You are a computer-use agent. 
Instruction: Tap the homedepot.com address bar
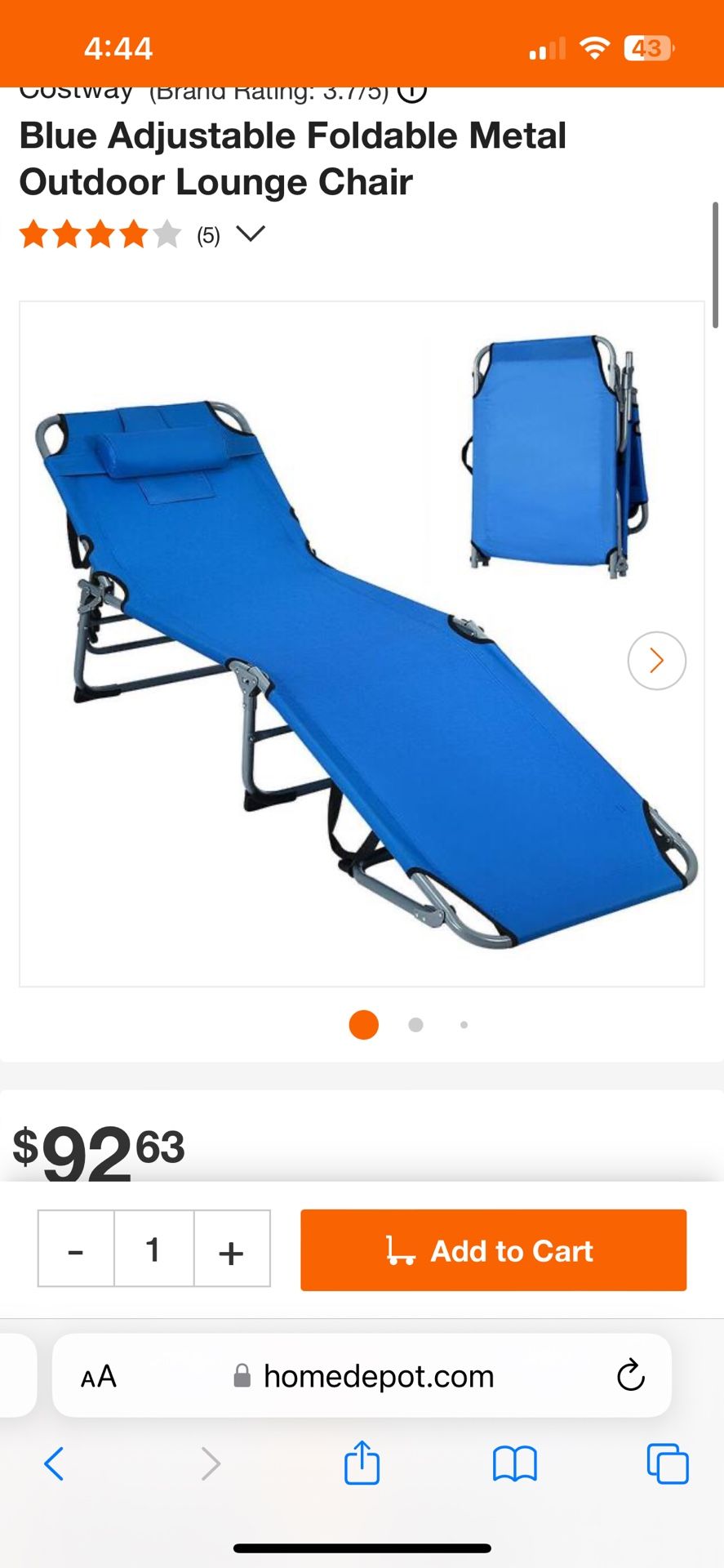379,1377
